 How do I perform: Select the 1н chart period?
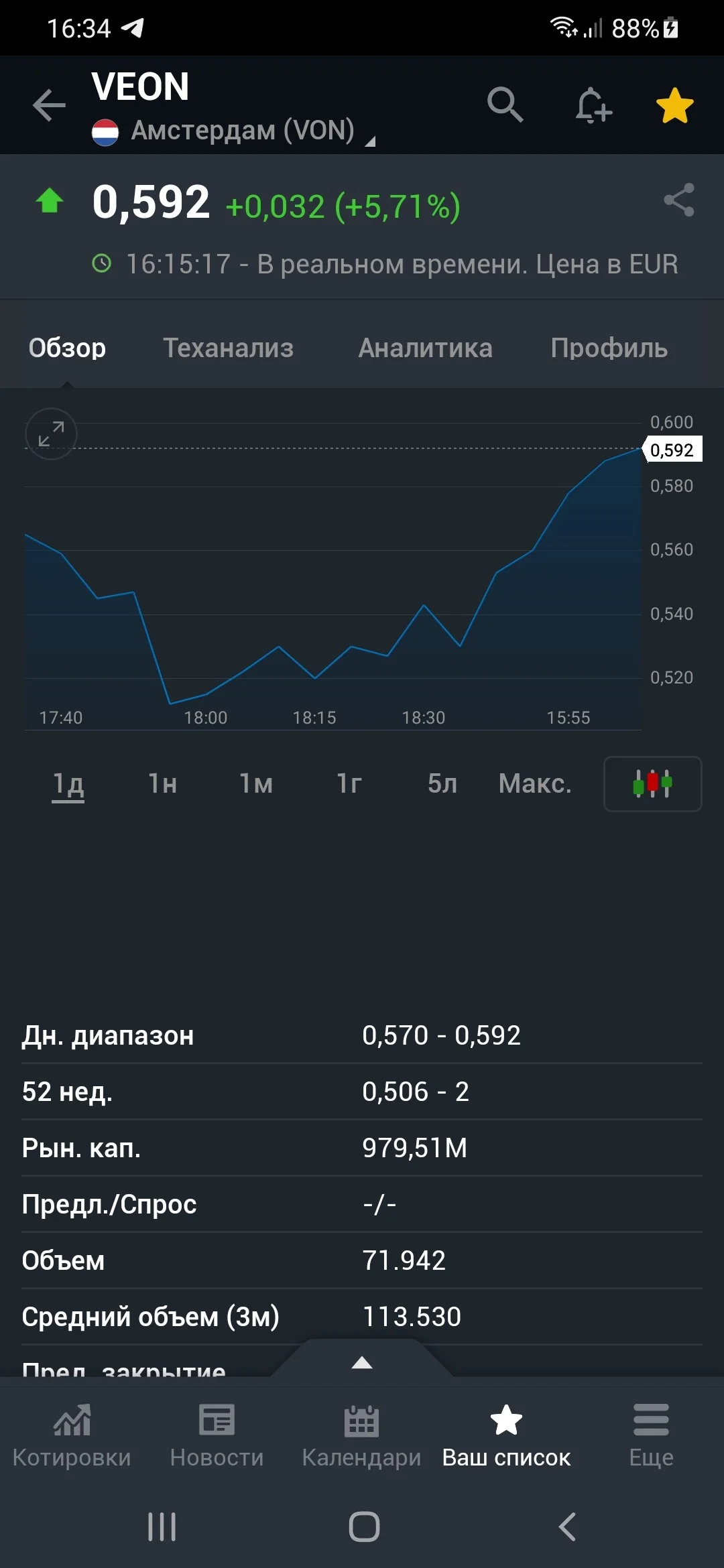[x=162, y=783]
